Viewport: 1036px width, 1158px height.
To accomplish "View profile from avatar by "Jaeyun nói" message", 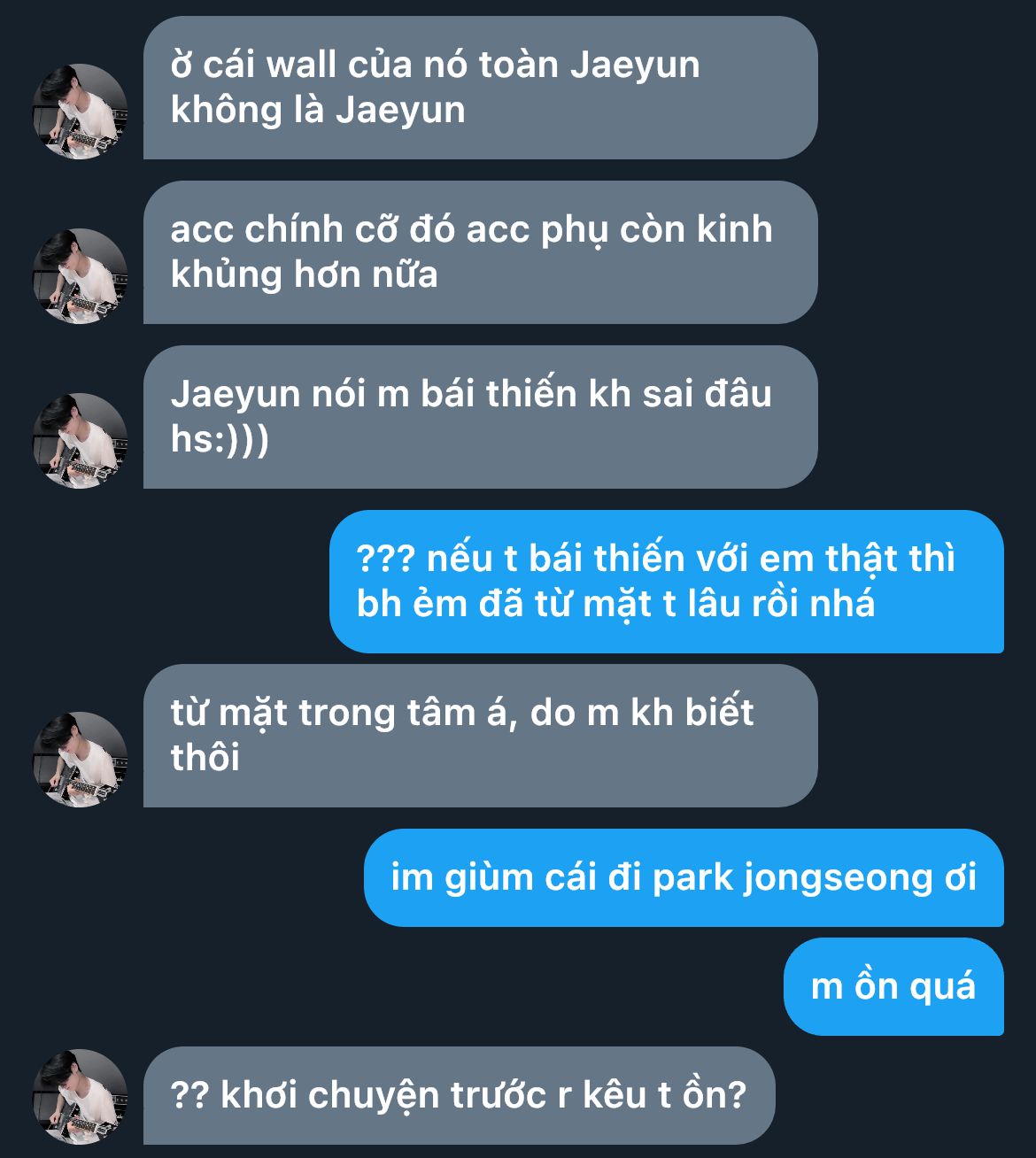I will tap(80, 441).
